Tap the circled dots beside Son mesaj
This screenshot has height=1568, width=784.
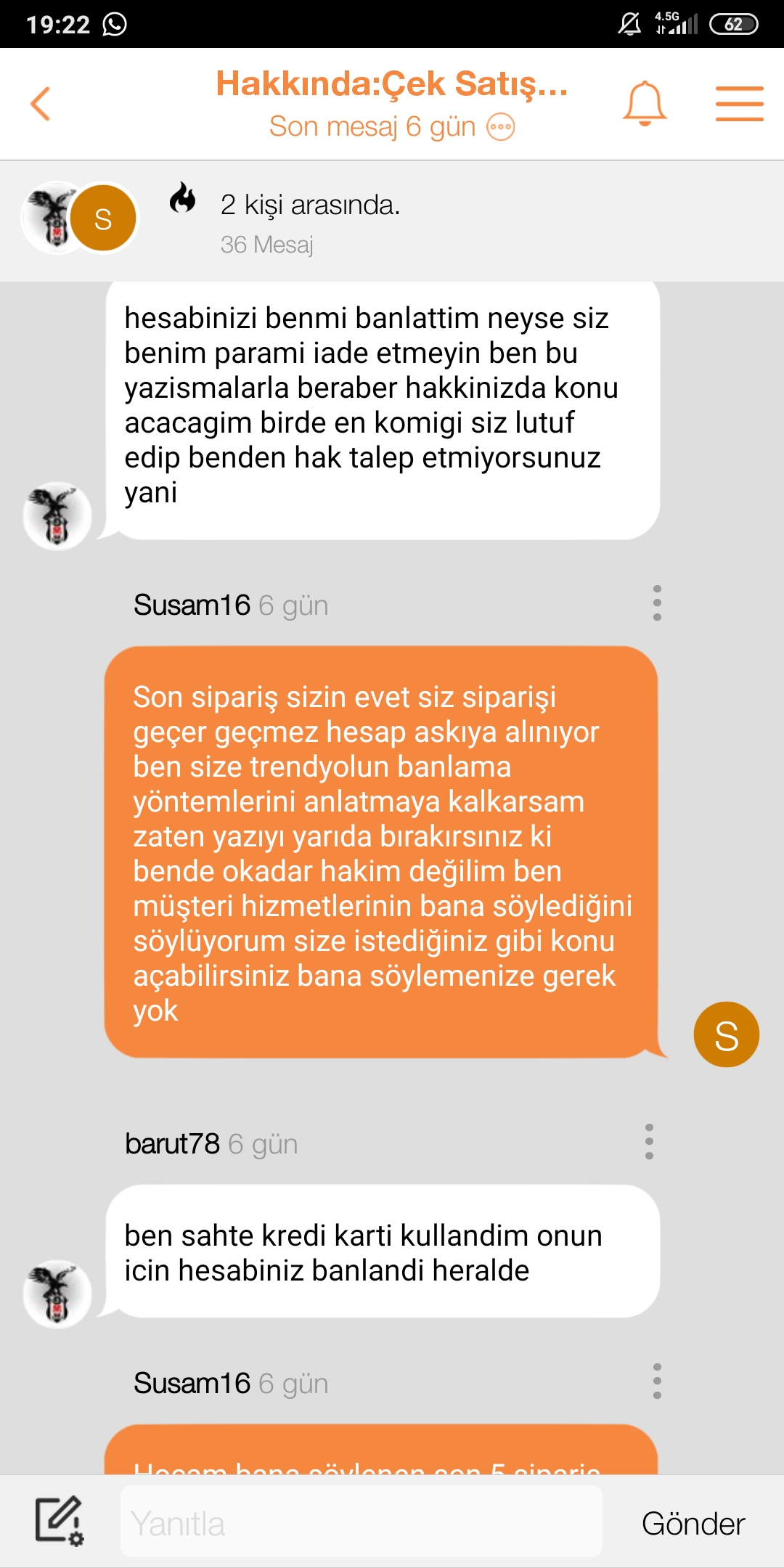click(500, 127)
